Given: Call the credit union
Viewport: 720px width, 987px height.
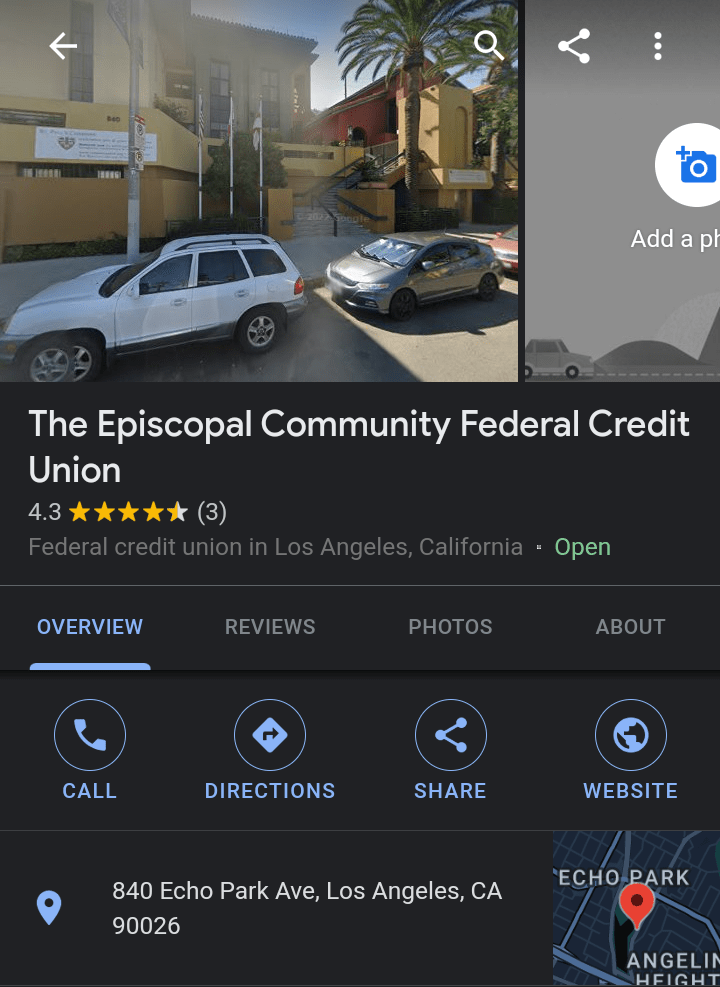Looking at the screenshot, I should coord(90,750).
